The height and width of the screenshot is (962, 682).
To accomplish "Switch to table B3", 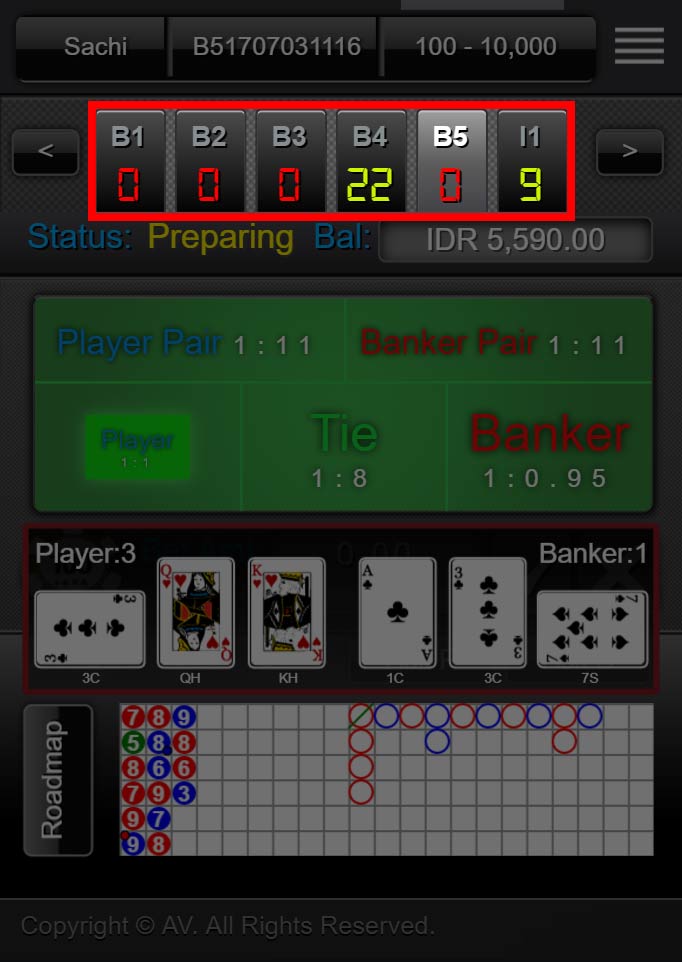I will point(290,161).
